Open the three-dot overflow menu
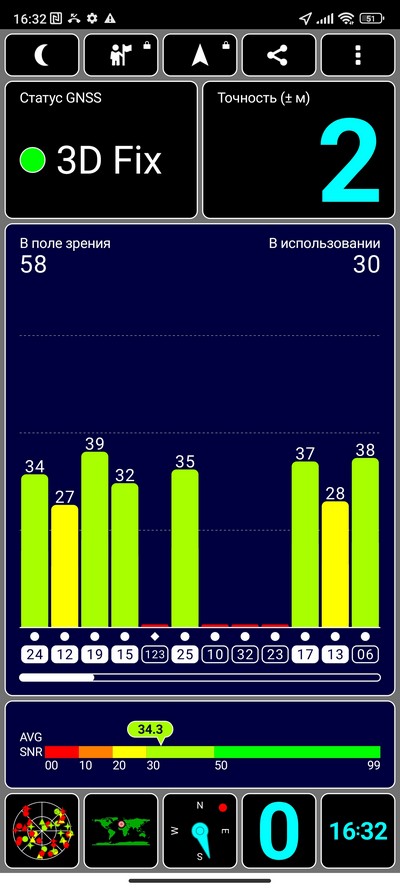 [x=358, y=55]
